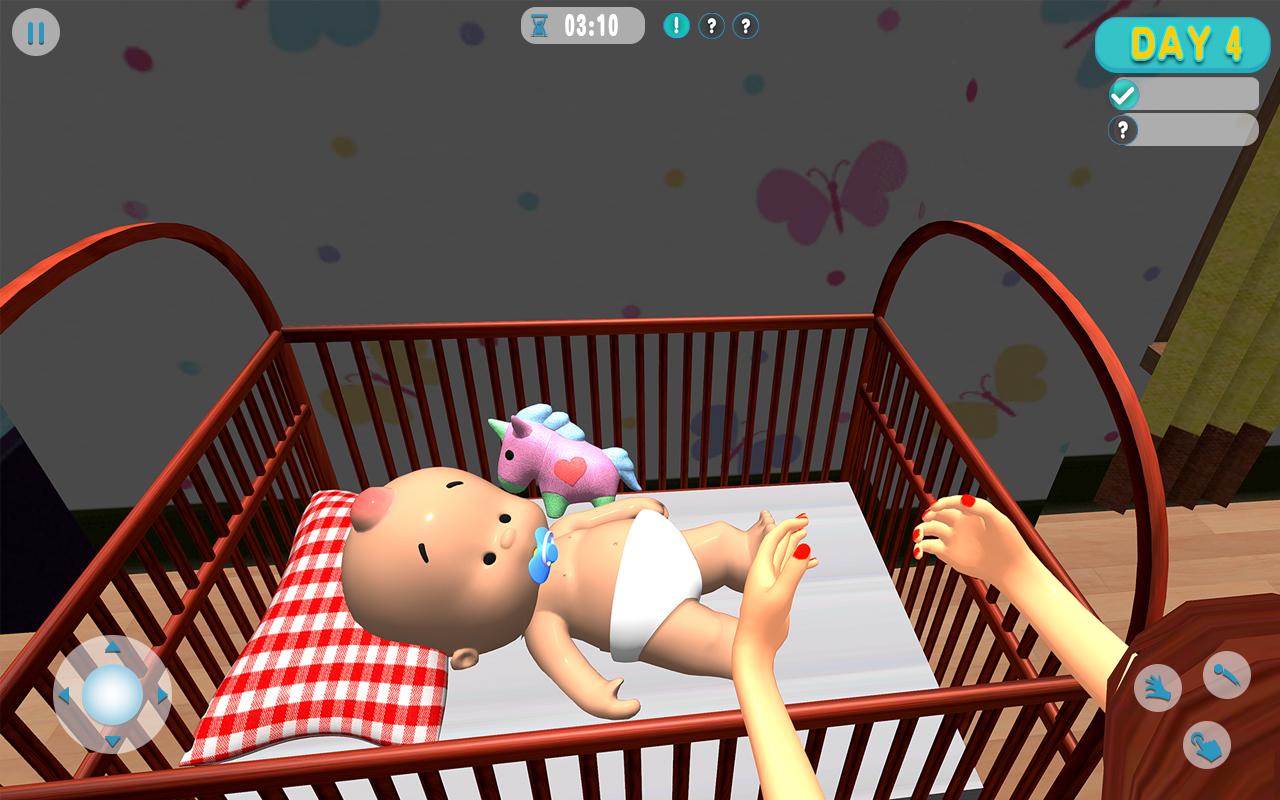The width and height of the screenshot is (1280, 800).
Task: Tap the joystick down arrow
Action: pos(112,741)
